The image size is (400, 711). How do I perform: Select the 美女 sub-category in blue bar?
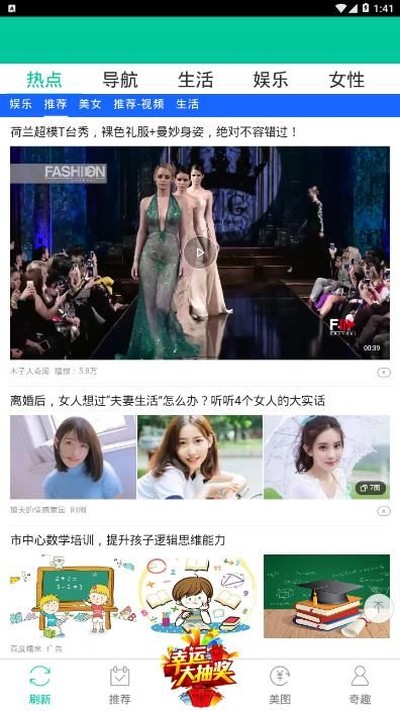90,104
